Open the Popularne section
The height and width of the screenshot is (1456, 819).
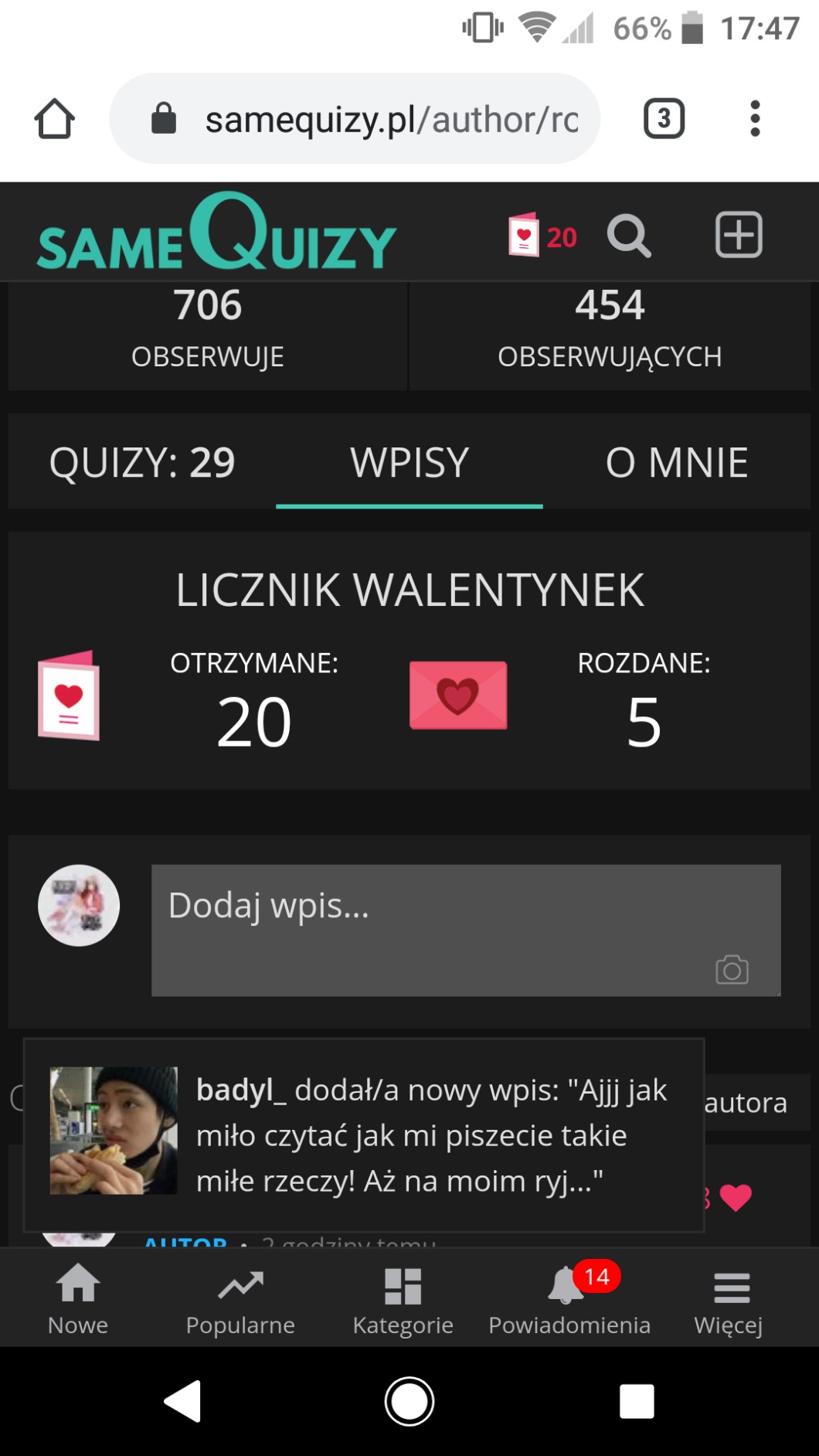pos(240,1300)
